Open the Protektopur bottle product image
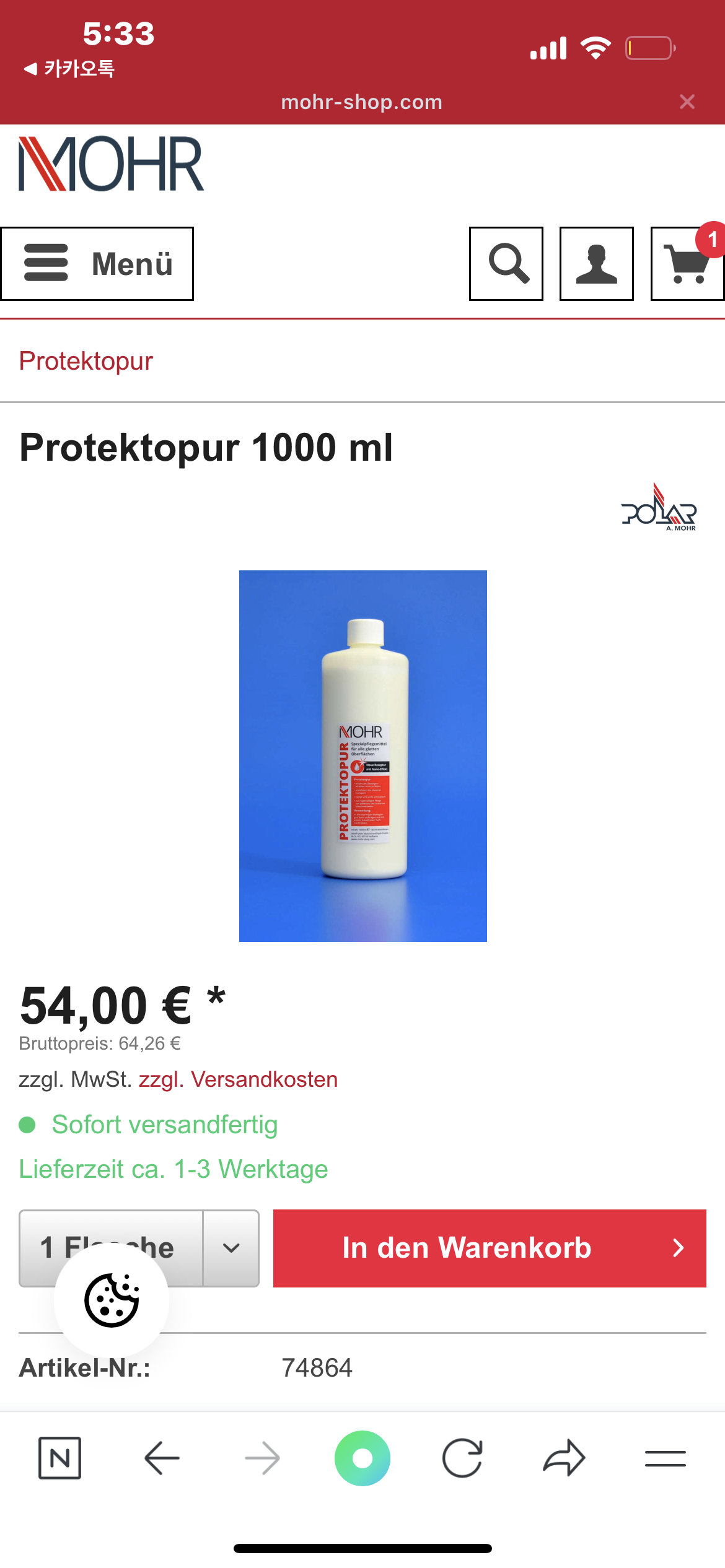This screenshot has width=725, height=1568. 363,756
